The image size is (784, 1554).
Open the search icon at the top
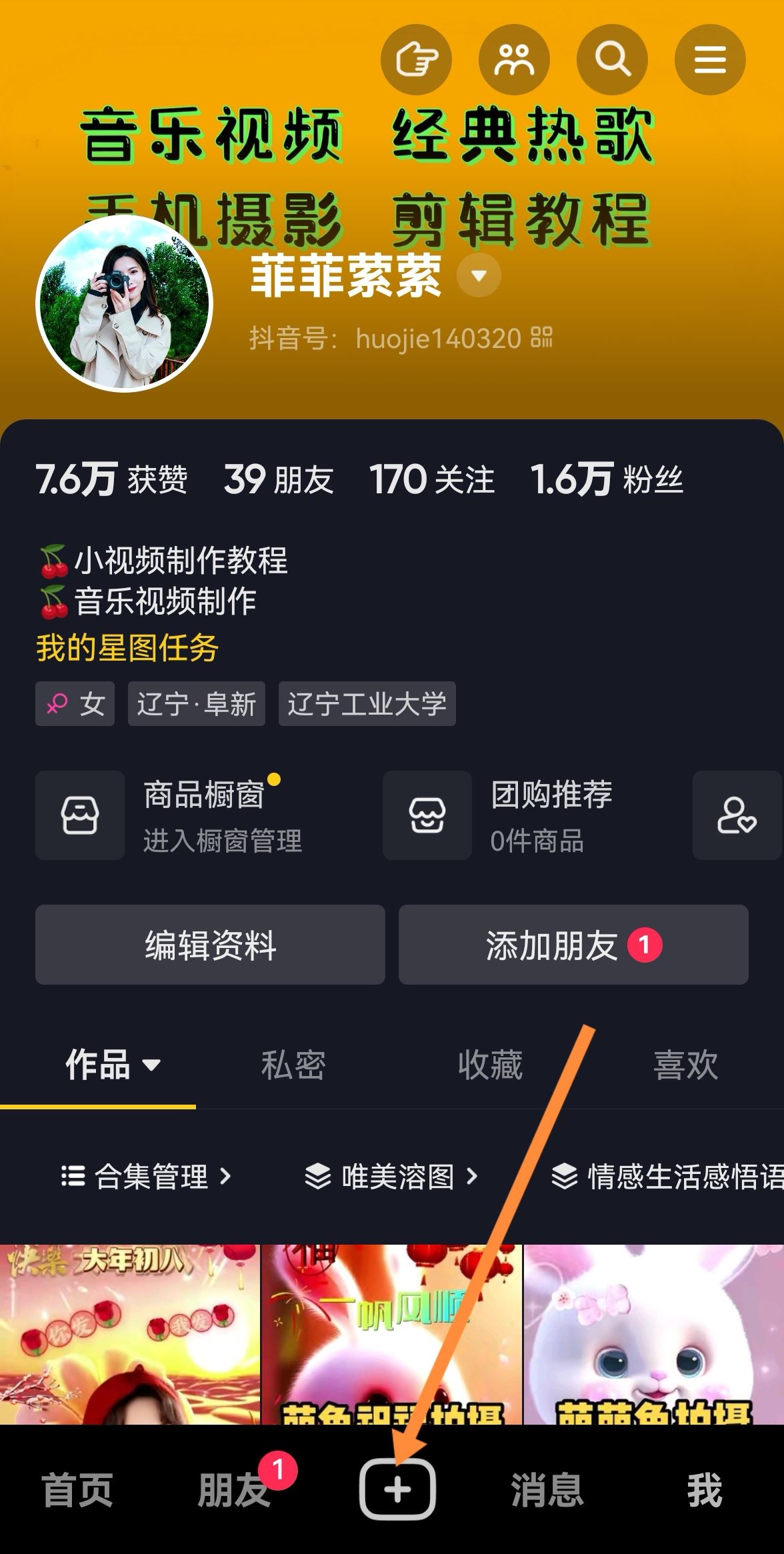pos(612,59)
